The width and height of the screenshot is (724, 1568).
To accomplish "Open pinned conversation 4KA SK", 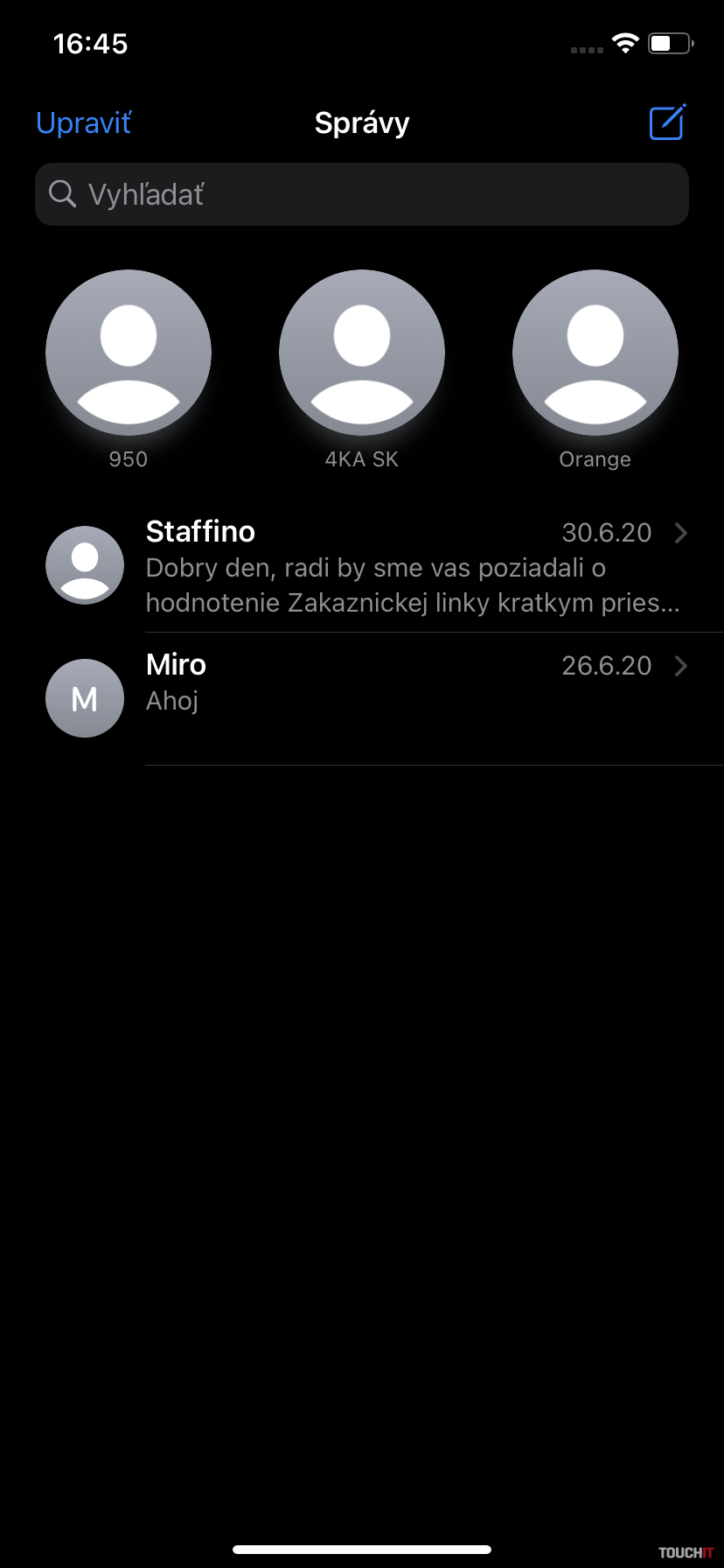I will [362, 353].
